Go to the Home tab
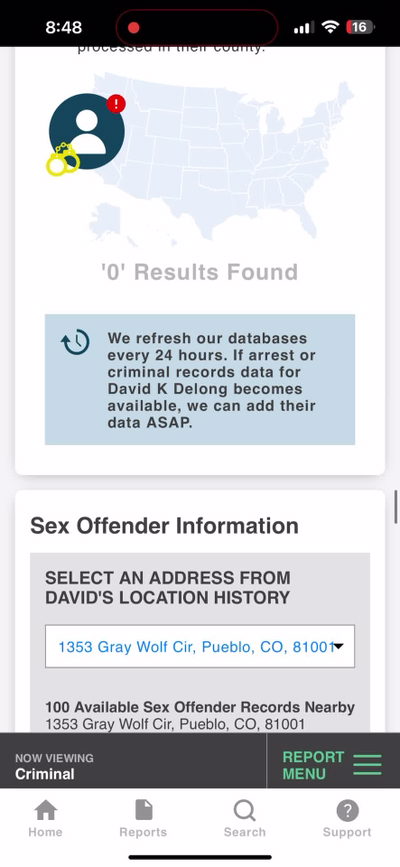The width and height of the screenshot is (400, 867). tap(45, 819)
